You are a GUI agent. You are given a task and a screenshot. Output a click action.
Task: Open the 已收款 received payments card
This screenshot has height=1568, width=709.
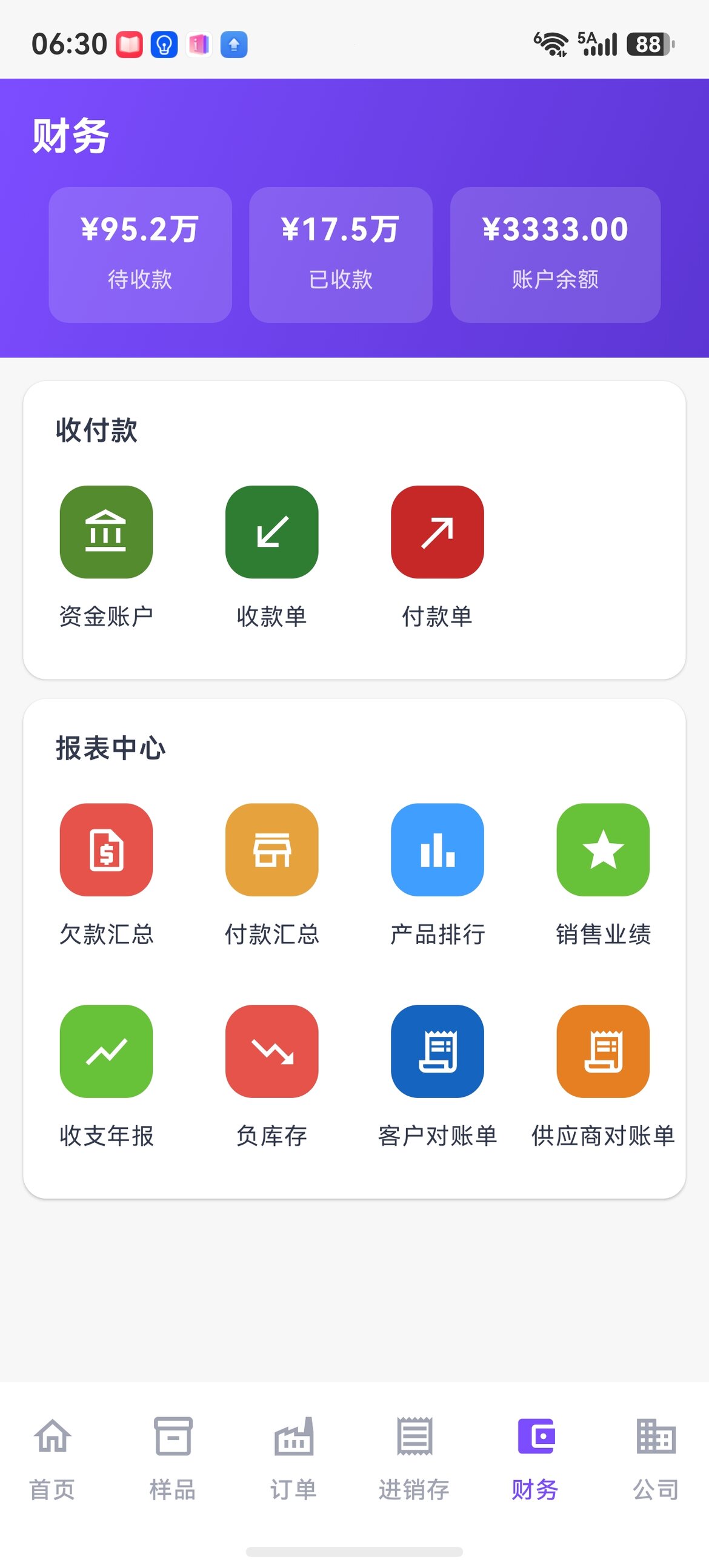341,253
